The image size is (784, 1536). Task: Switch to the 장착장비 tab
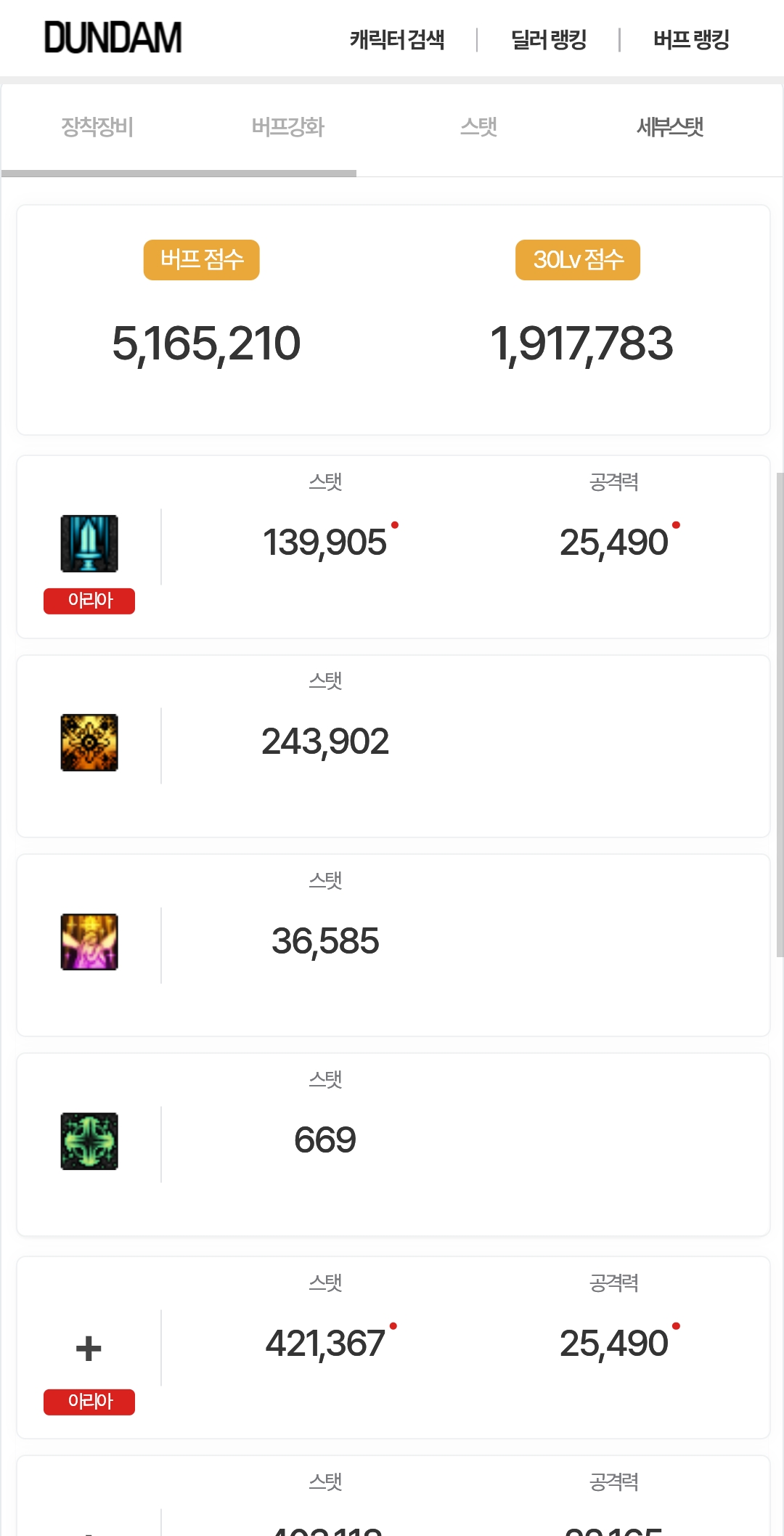click(x=97, y=127)
